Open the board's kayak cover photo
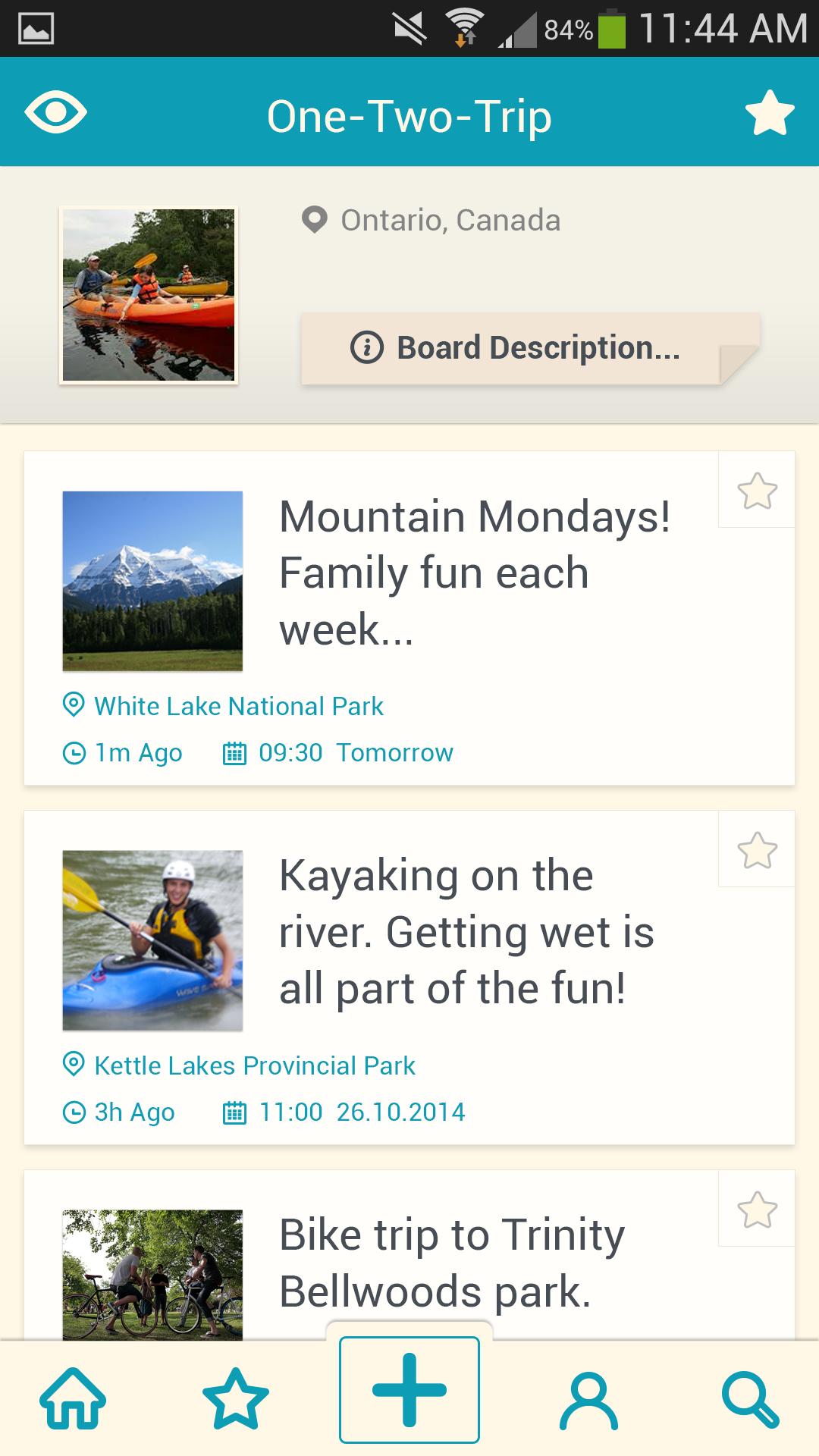 coord(149,295)
